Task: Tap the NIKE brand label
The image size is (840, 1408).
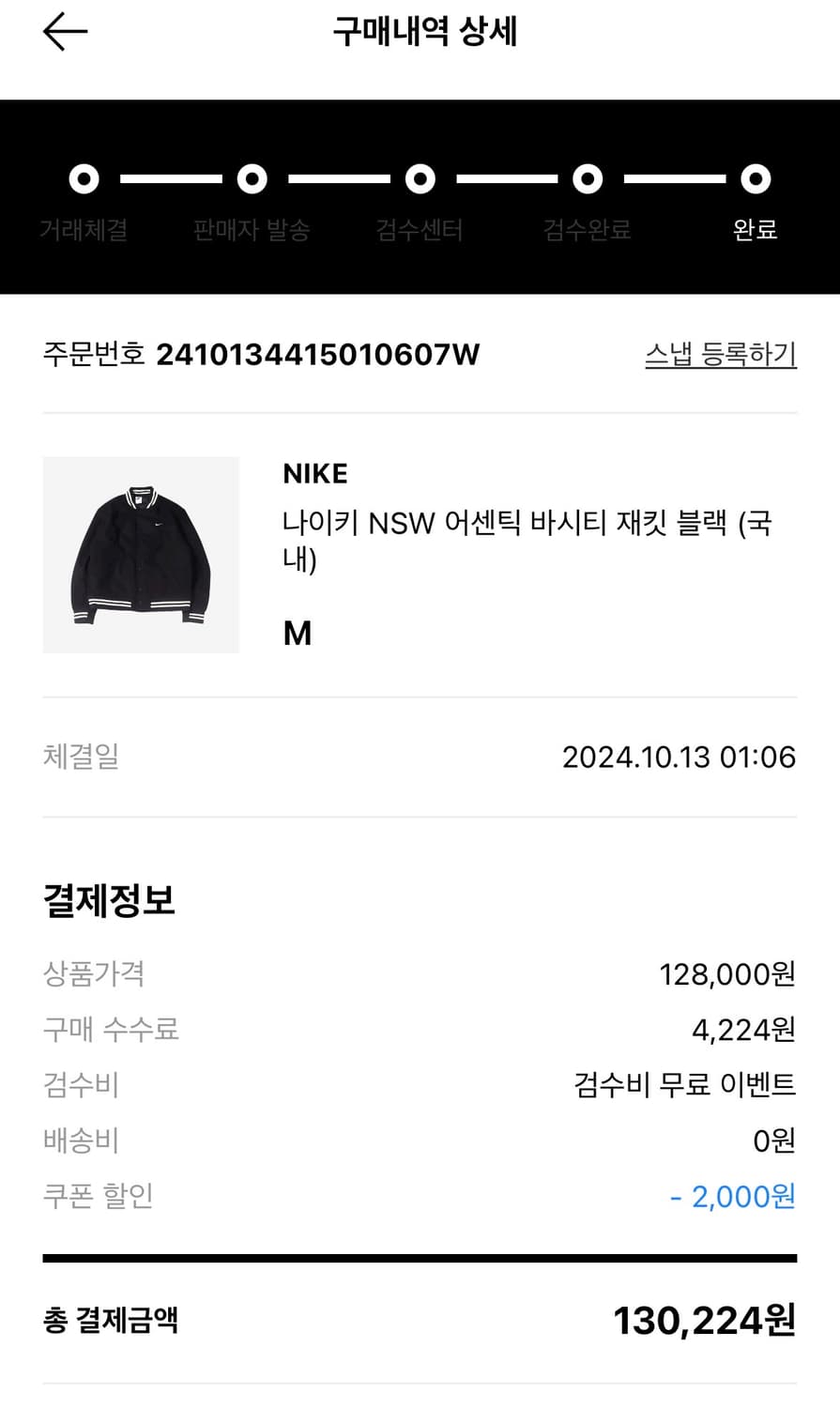Action: coord(314,474)
